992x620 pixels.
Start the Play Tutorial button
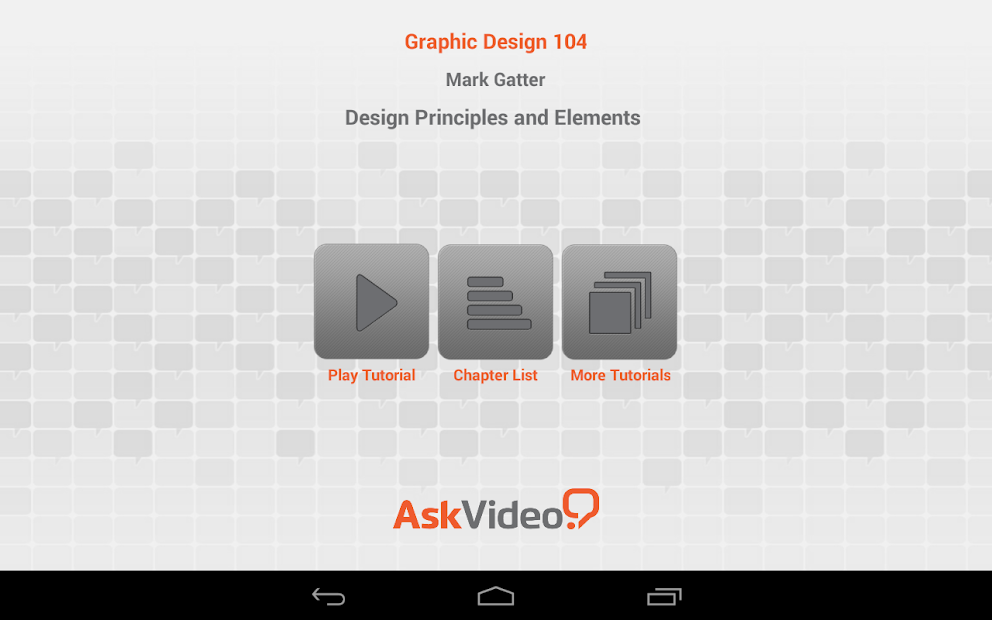coord(371,302)
